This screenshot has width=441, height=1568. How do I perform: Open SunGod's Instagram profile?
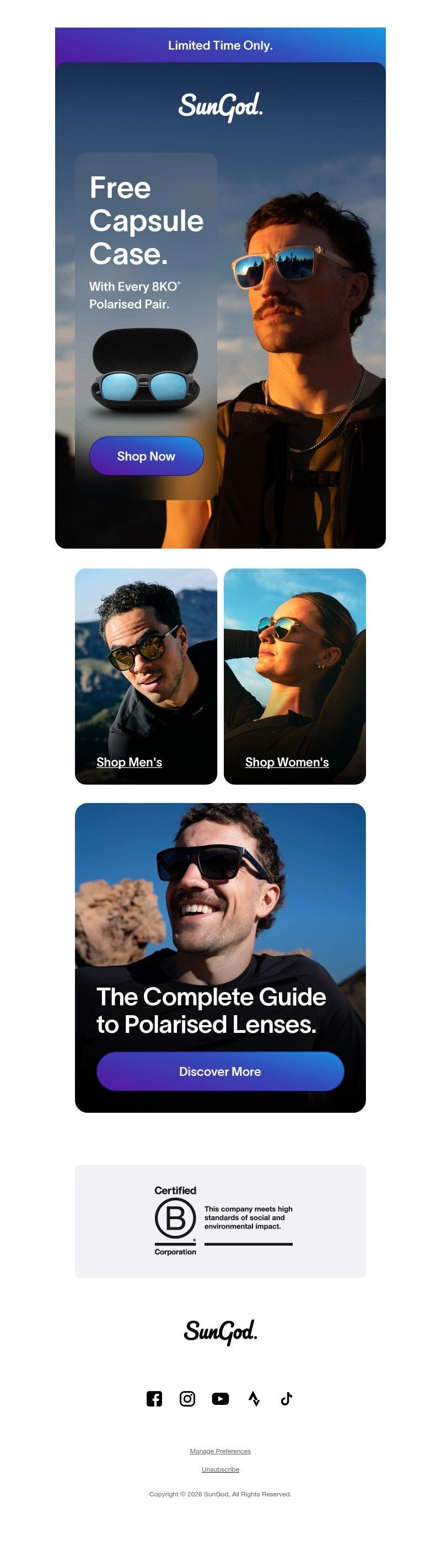(x=187, y=1399)
